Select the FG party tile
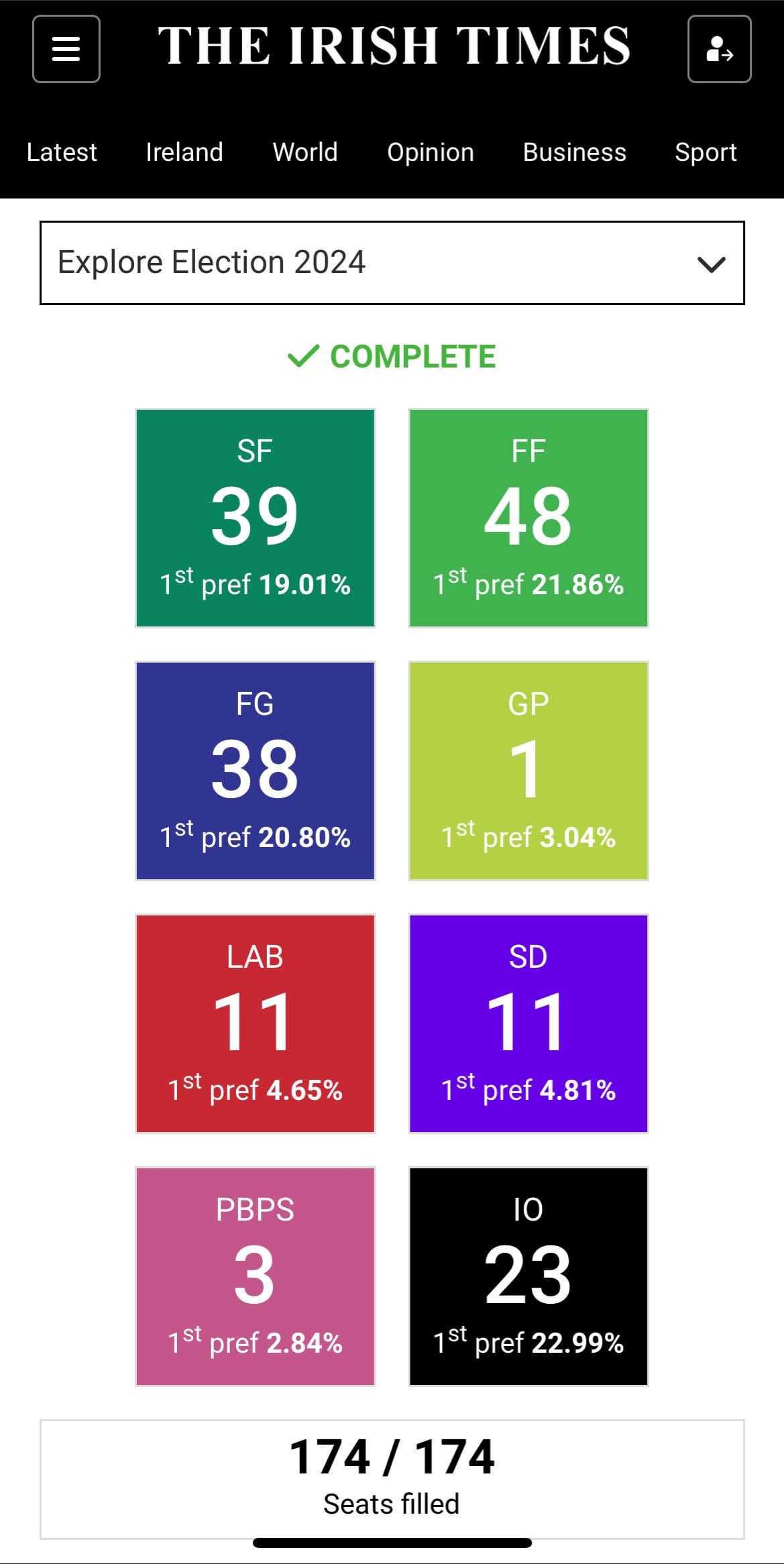 pyautogui.click(x=255, y=771)
